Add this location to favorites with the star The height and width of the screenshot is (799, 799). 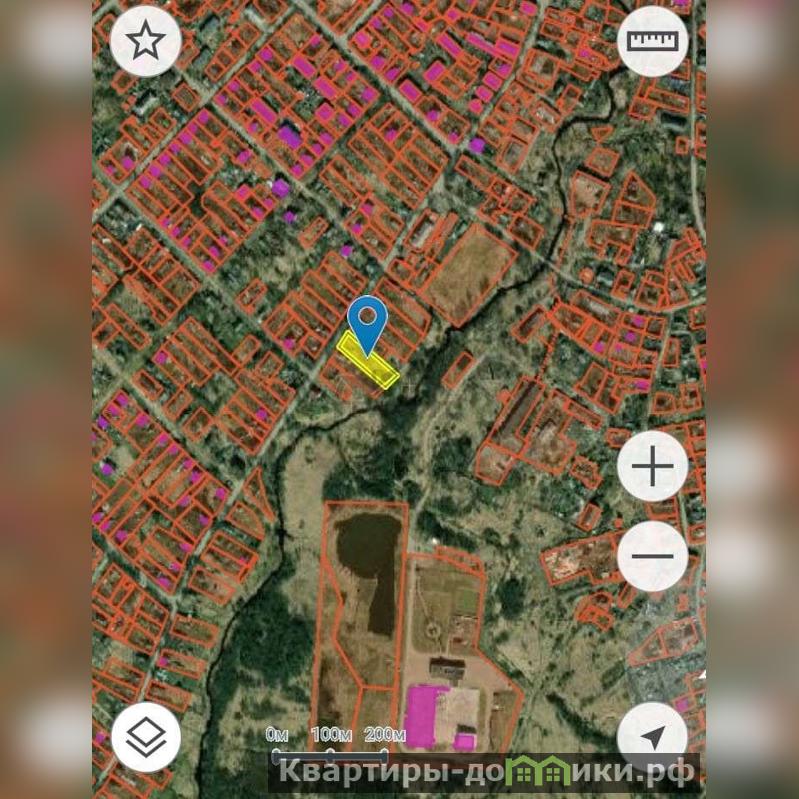146,41
